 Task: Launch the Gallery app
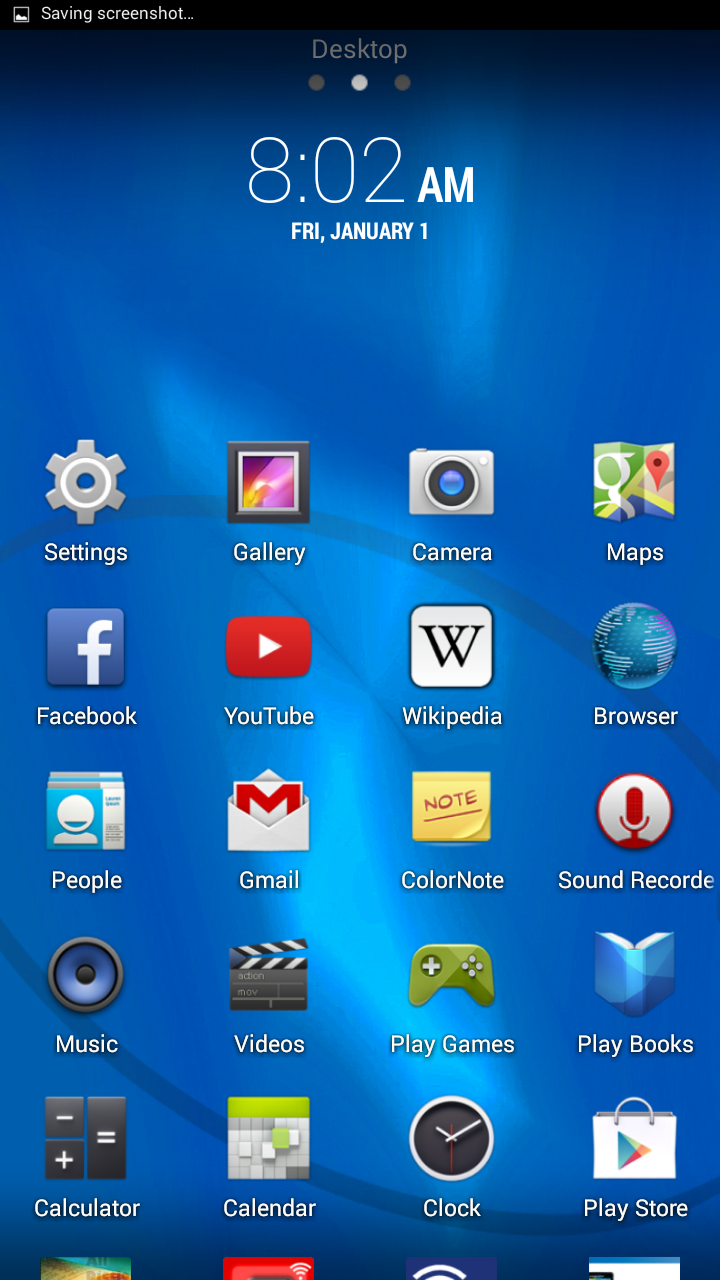click(x=268, y=482)
